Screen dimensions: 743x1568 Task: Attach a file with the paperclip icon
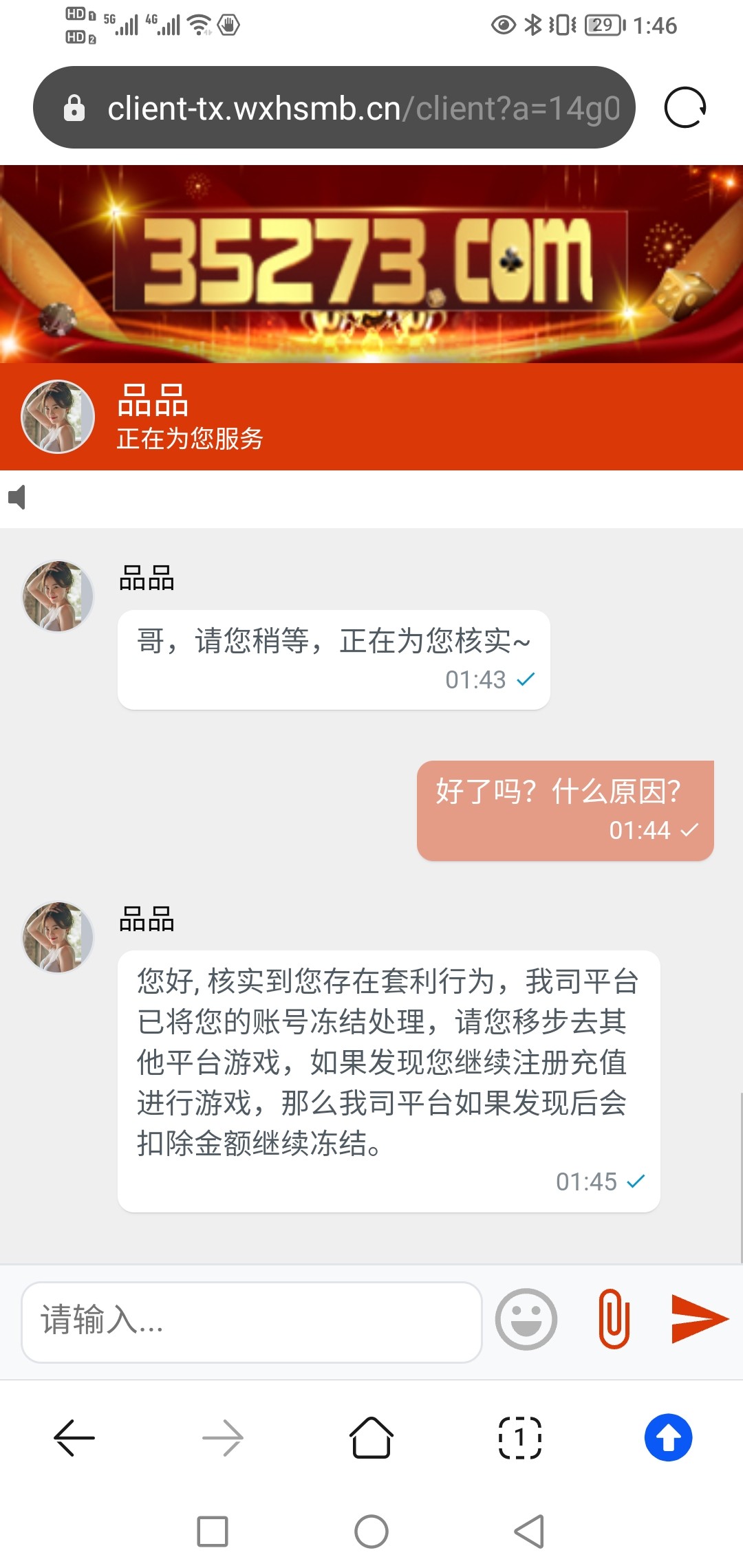pos(614,1319)
